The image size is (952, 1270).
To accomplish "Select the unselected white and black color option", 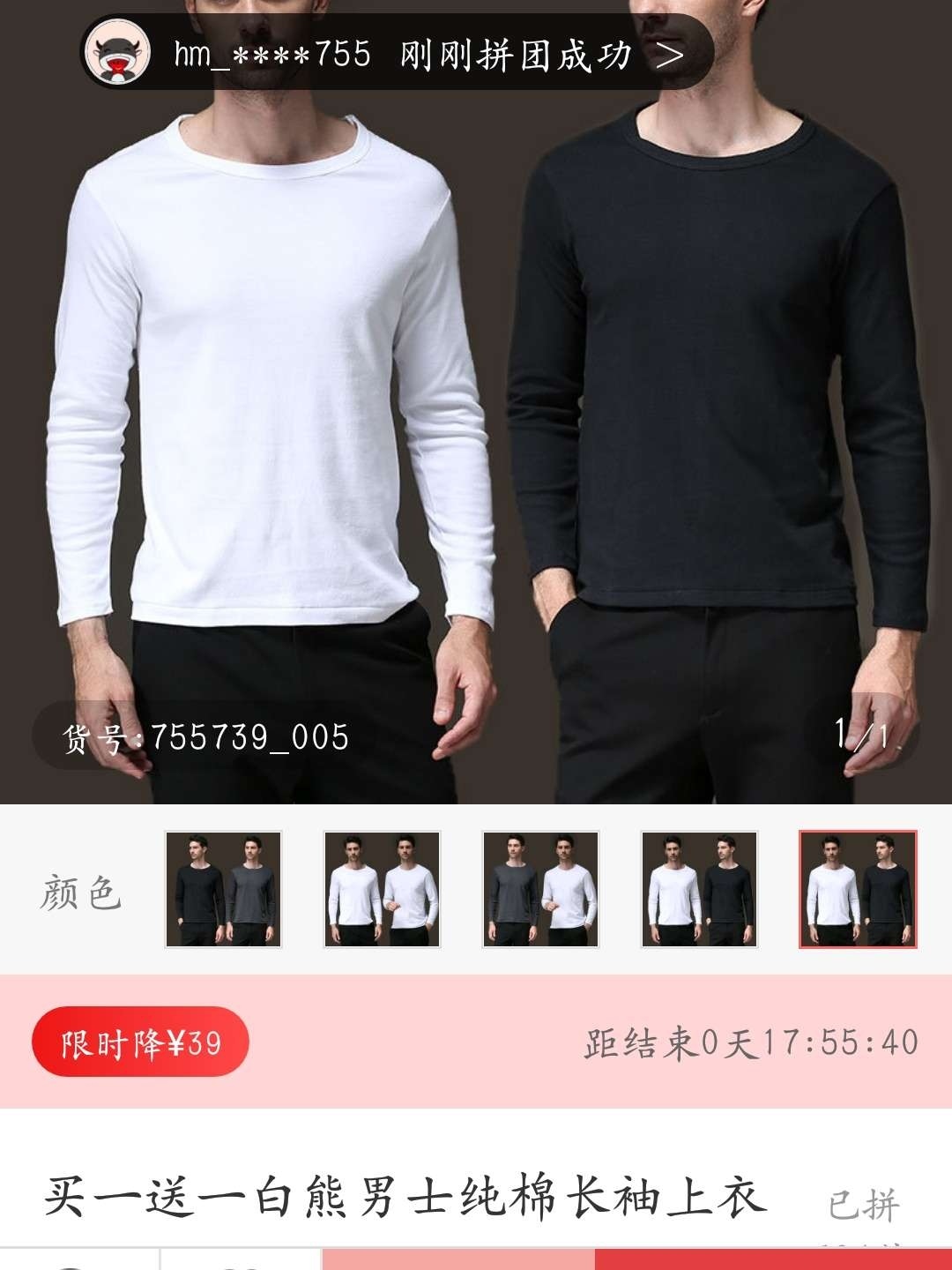I will (x=699, y=889).
